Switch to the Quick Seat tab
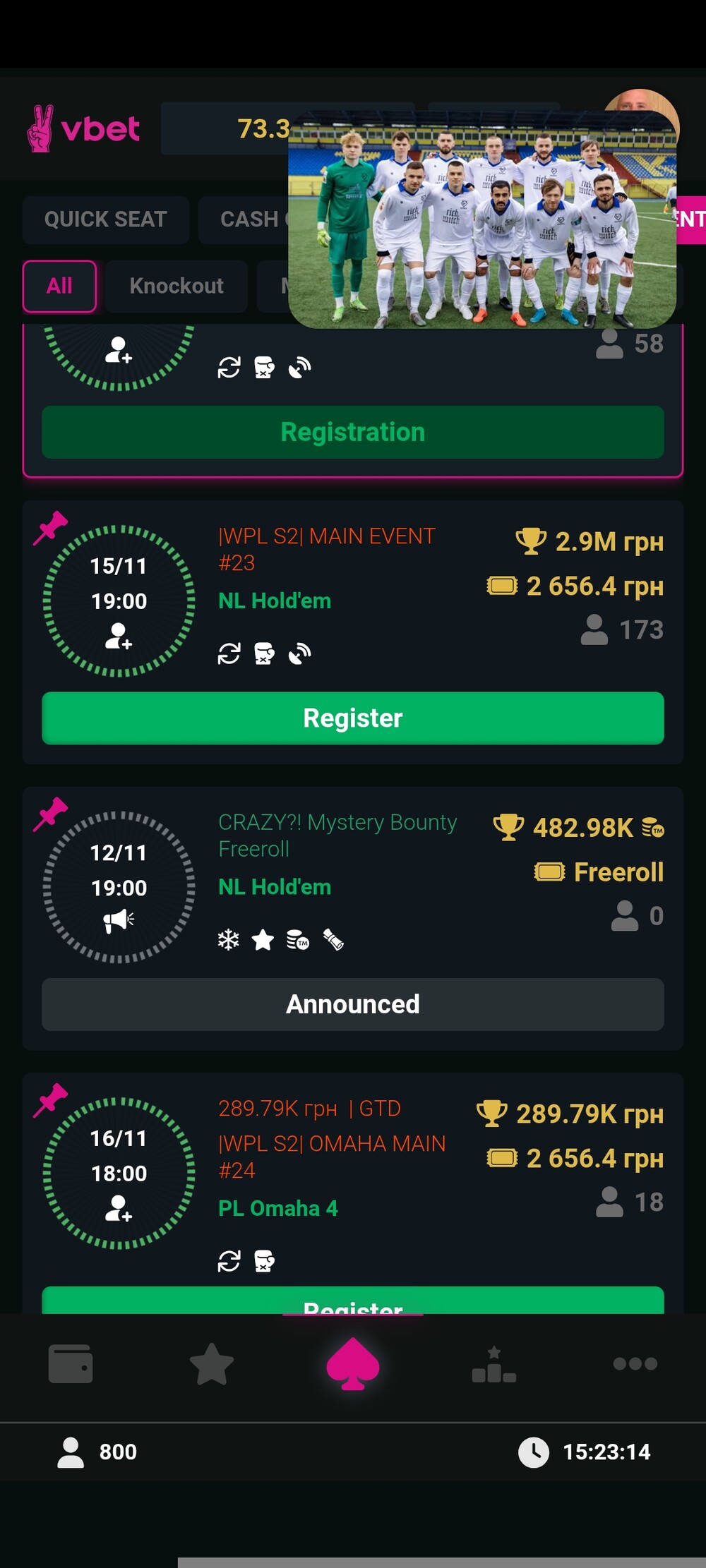 pos(105,219)
